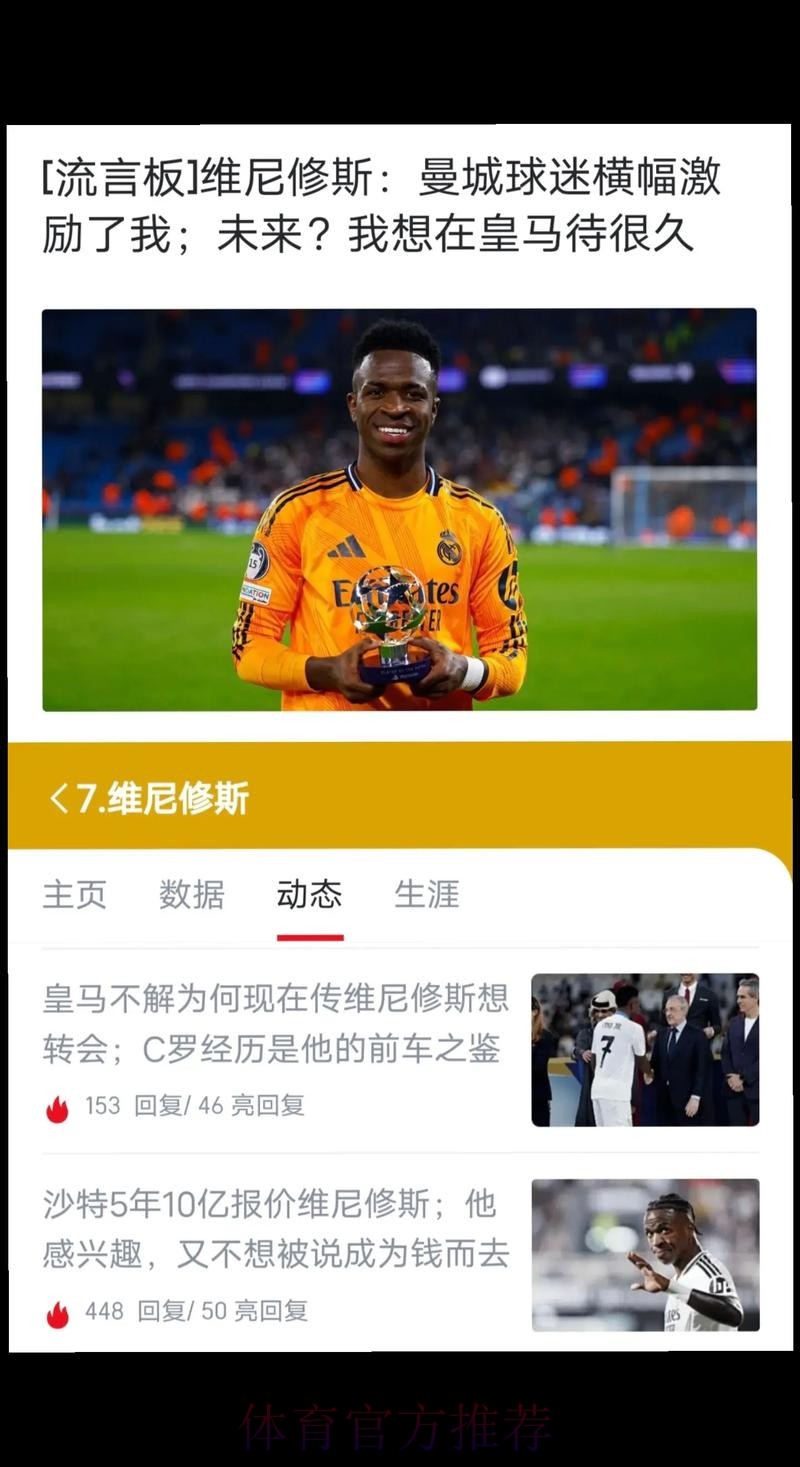Tap the red underline indicator under 动态
The image size is (800, 1467).
(309, 937)
